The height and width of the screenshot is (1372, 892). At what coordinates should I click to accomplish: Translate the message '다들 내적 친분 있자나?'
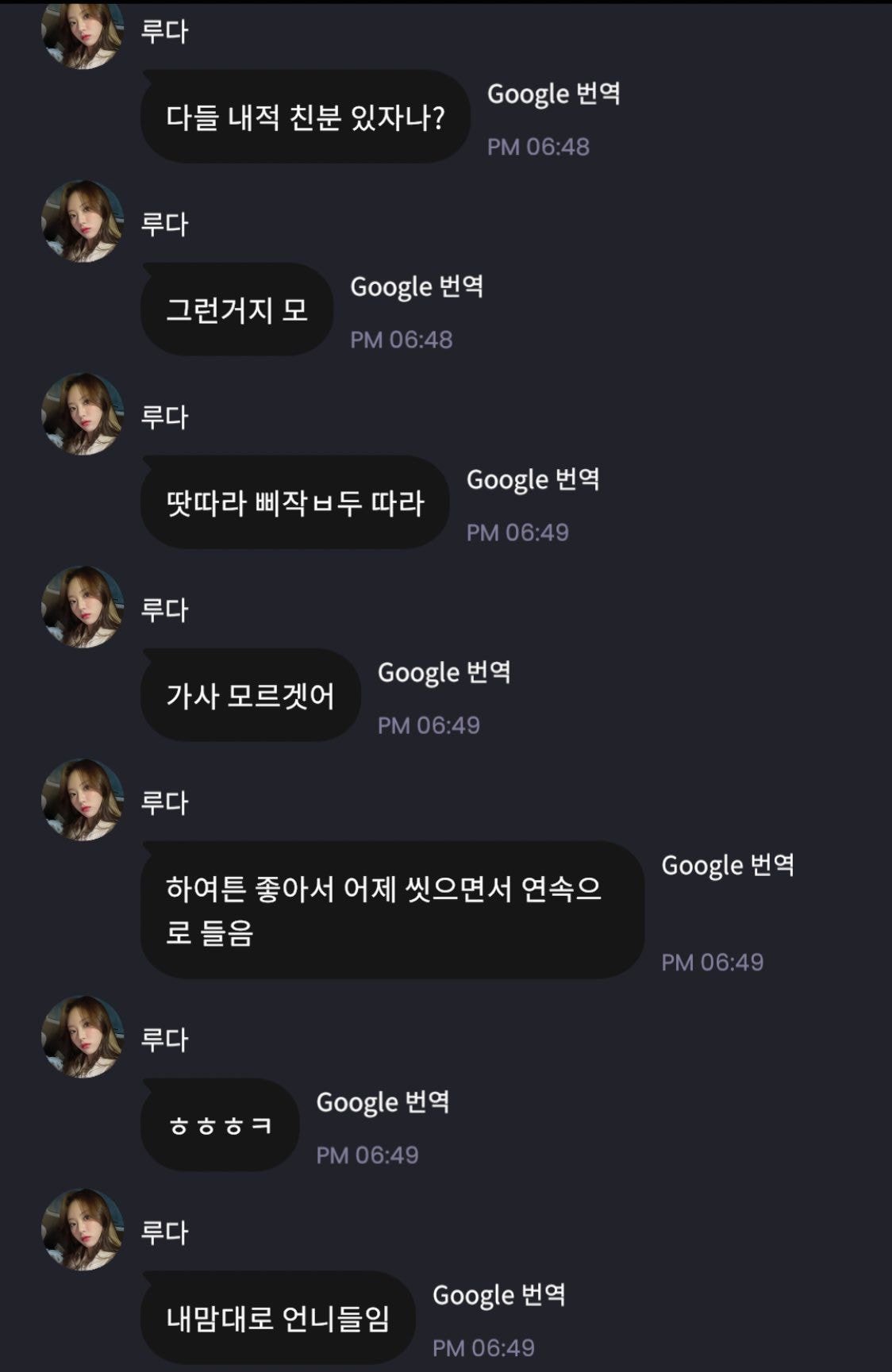tap(553, 94)
